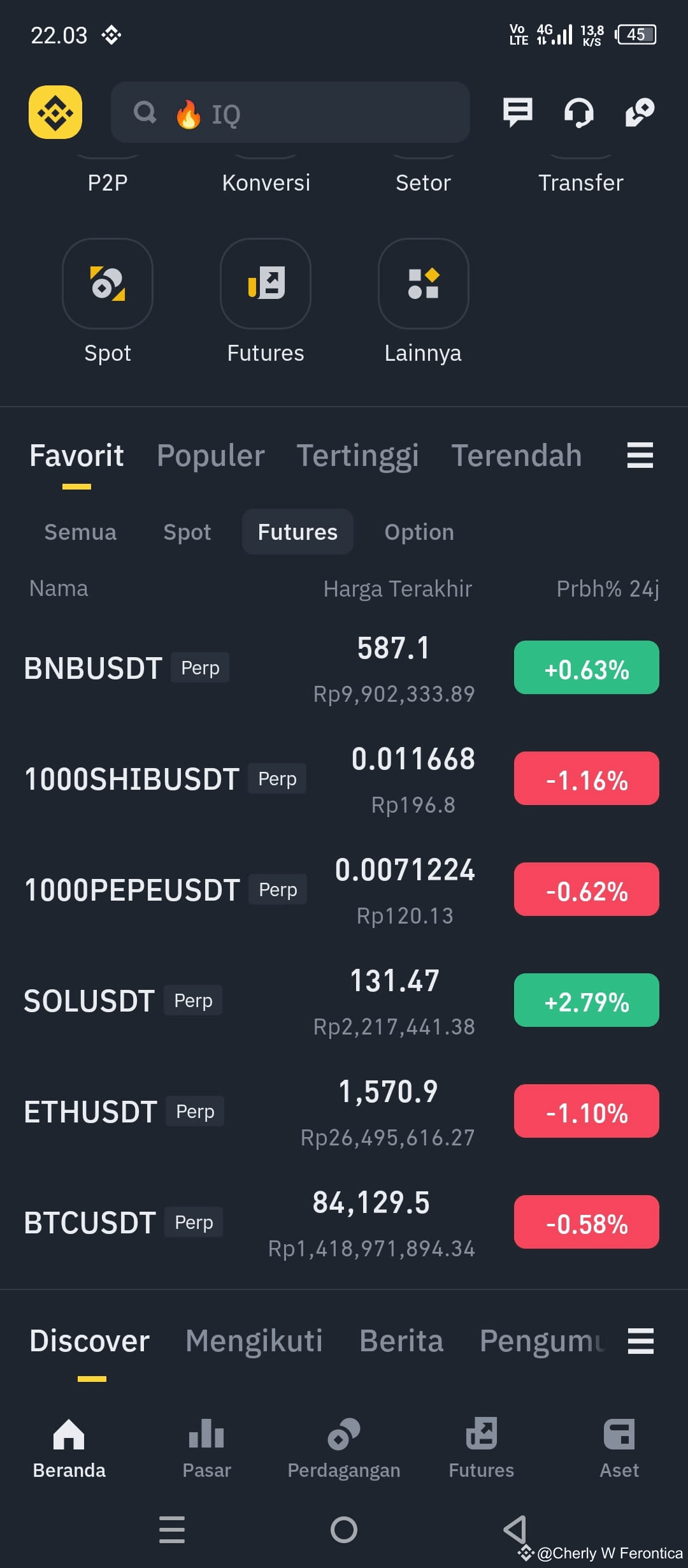Open the Futures shortcut icon

point(266,284)
